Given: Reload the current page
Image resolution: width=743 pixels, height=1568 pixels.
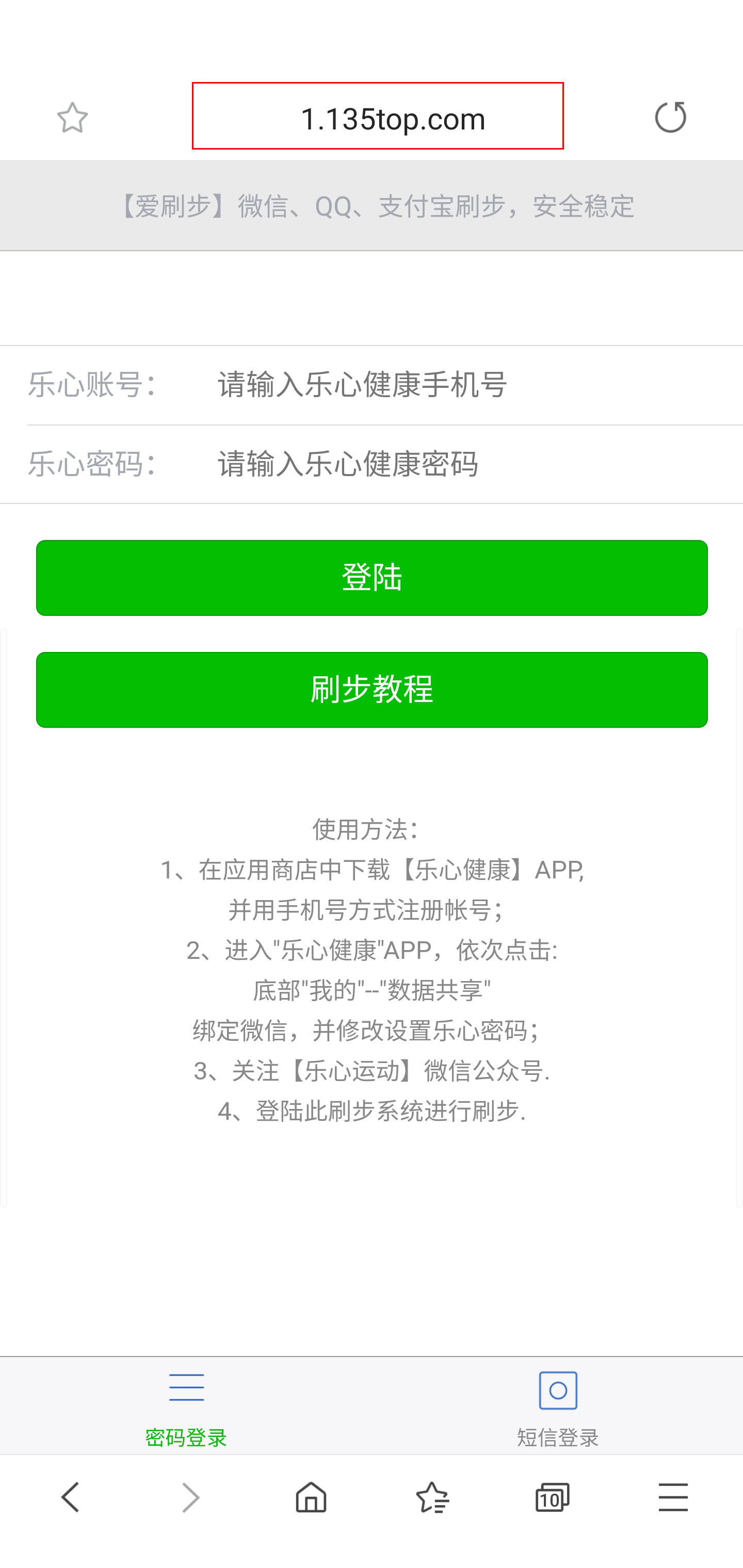Looking at the screenshot, I should click(x=670, y=117).
